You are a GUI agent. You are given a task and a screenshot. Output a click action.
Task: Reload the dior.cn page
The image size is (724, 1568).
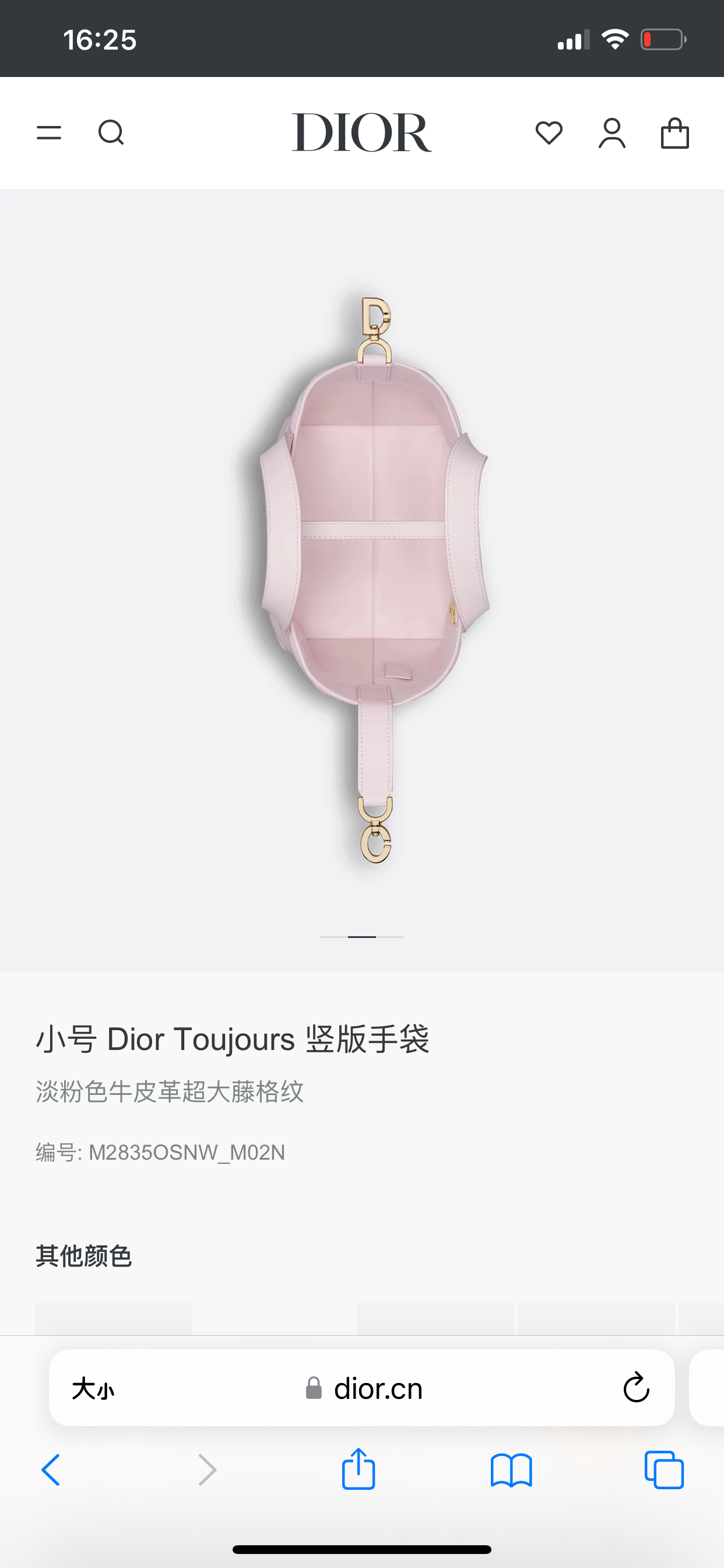636,1388
